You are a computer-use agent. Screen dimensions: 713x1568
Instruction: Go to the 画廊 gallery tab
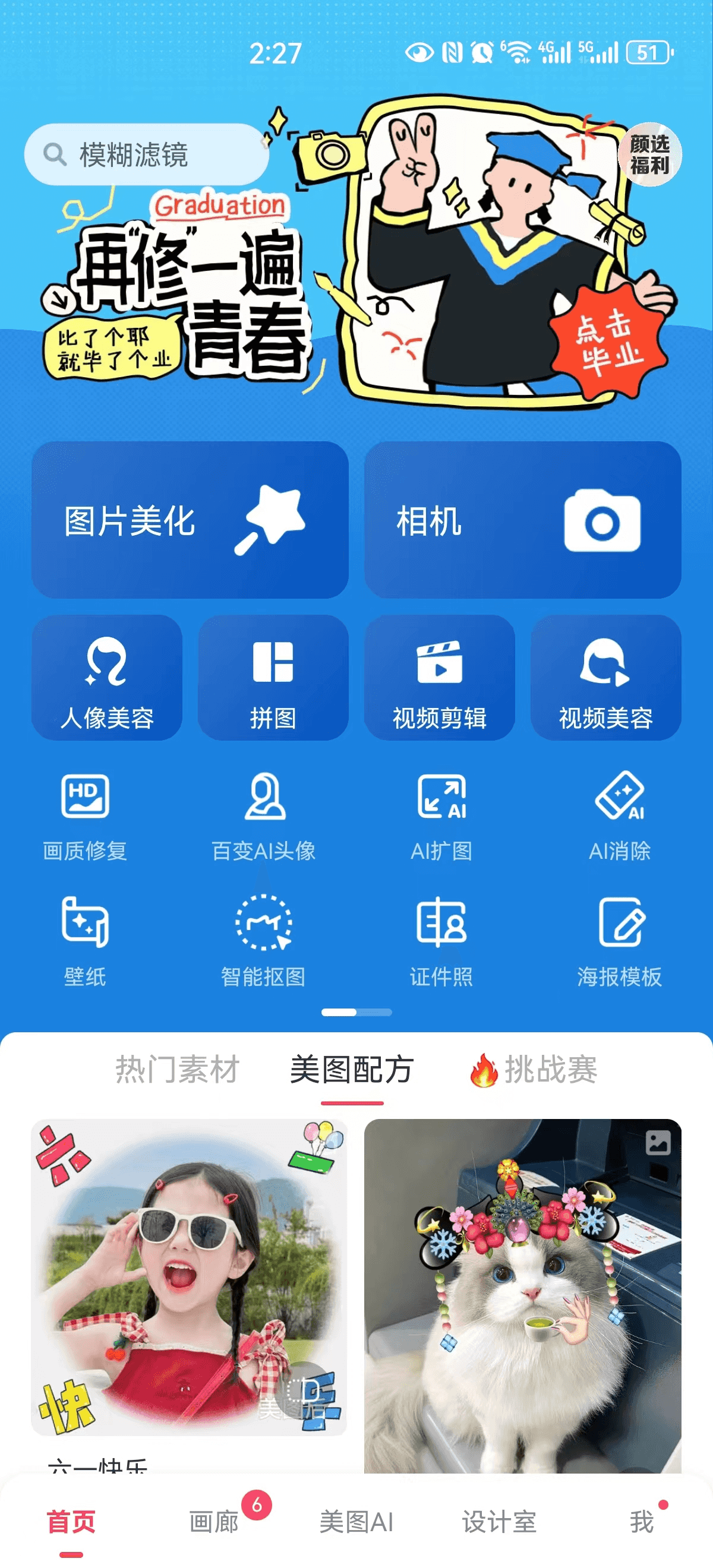pyautogui.click(x=214, y=1522)
